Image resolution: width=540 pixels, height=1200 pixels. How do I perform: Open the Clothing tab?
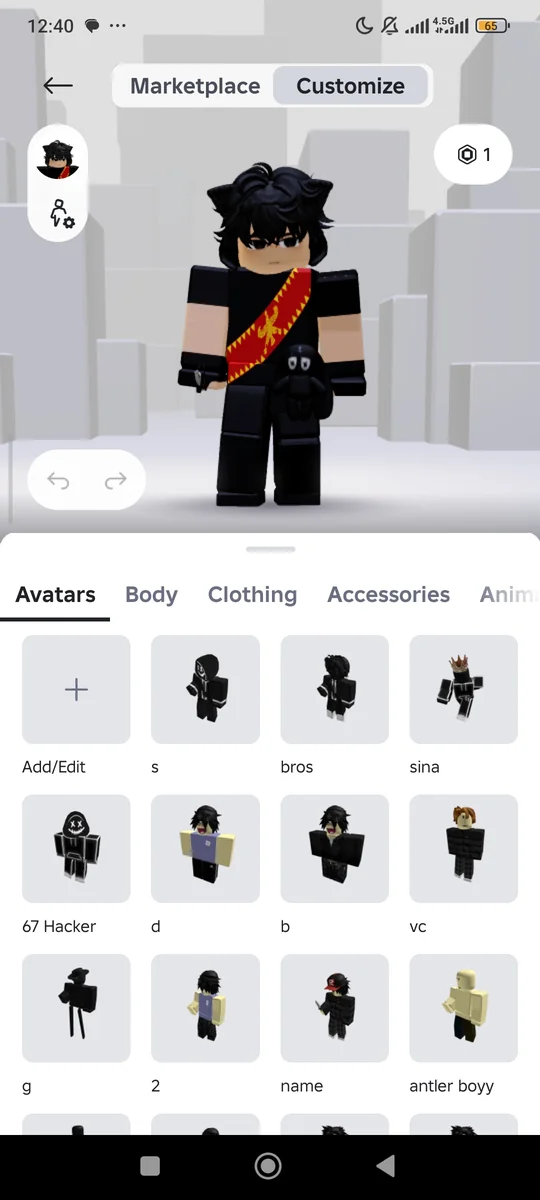pos(252,595)
